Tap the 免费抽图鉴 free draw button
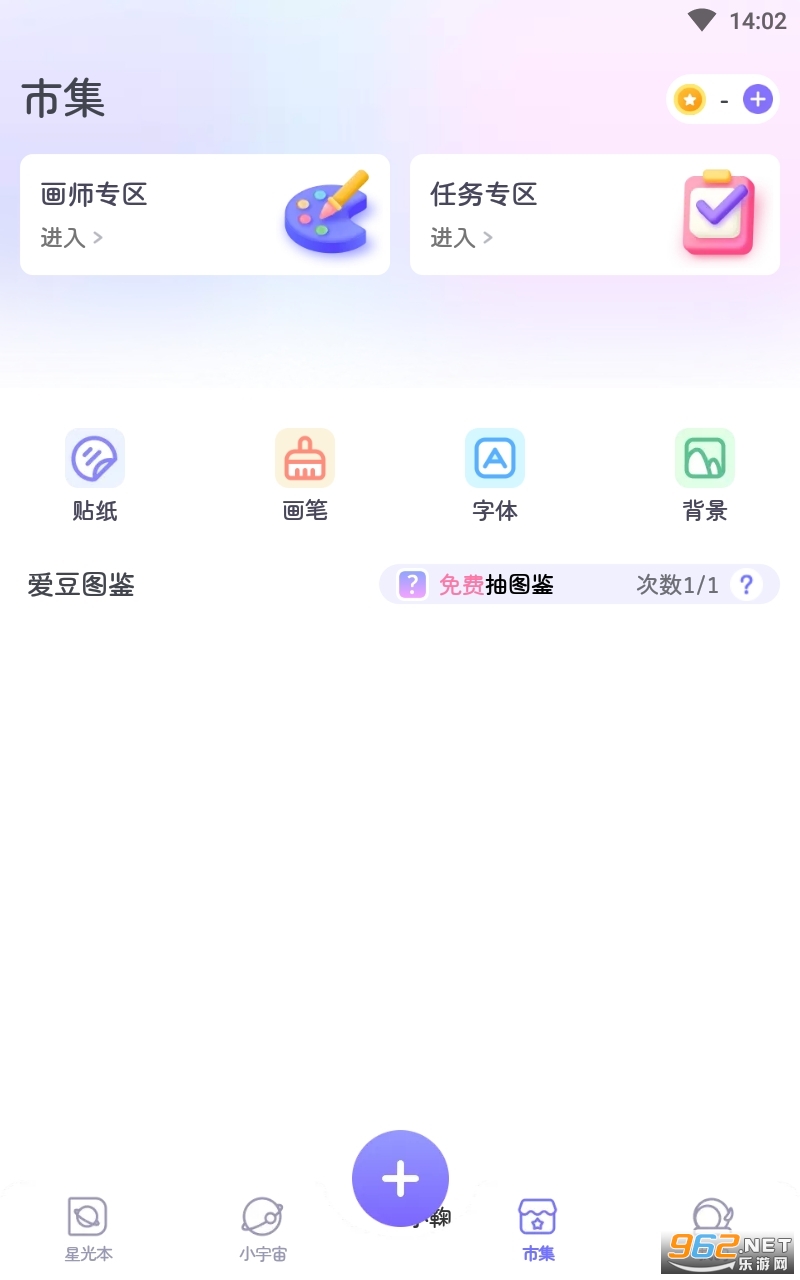Viewport: 800px width, 1280px height. point(477,585)
